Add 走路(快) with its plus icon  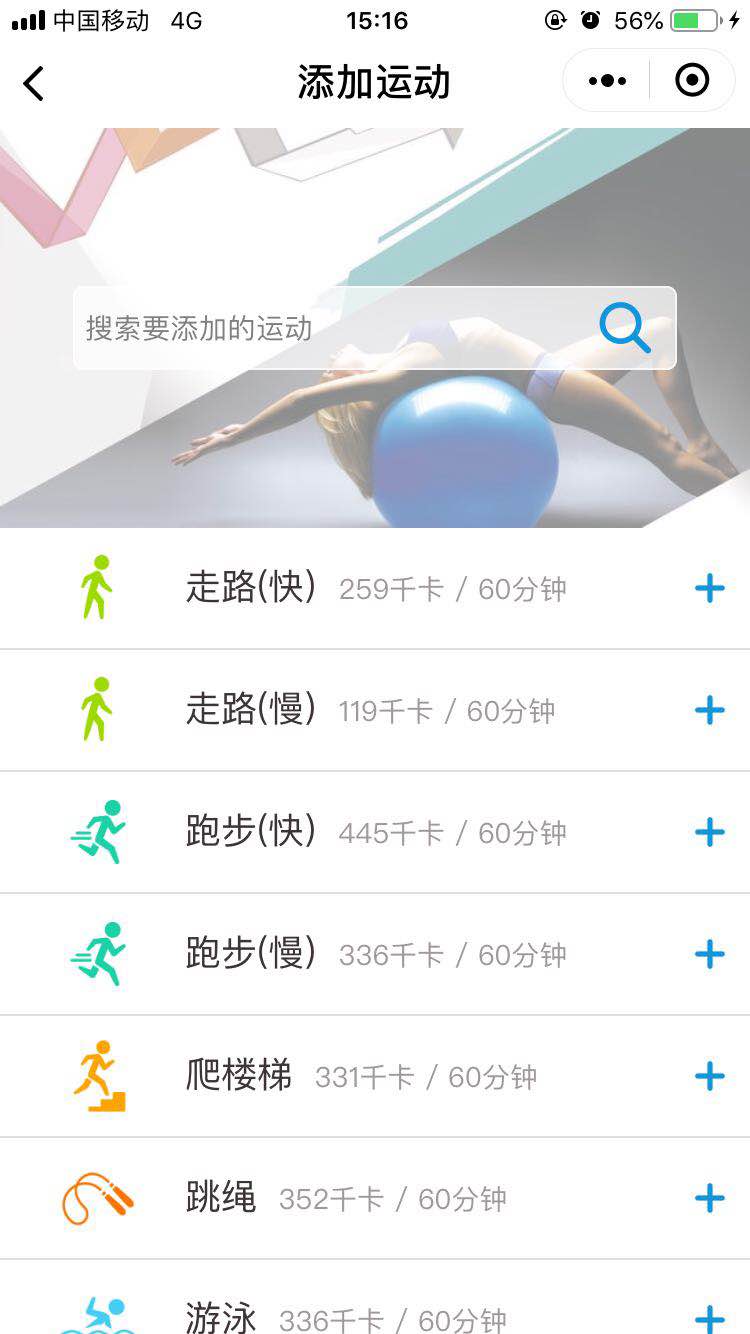click(710, 588)
